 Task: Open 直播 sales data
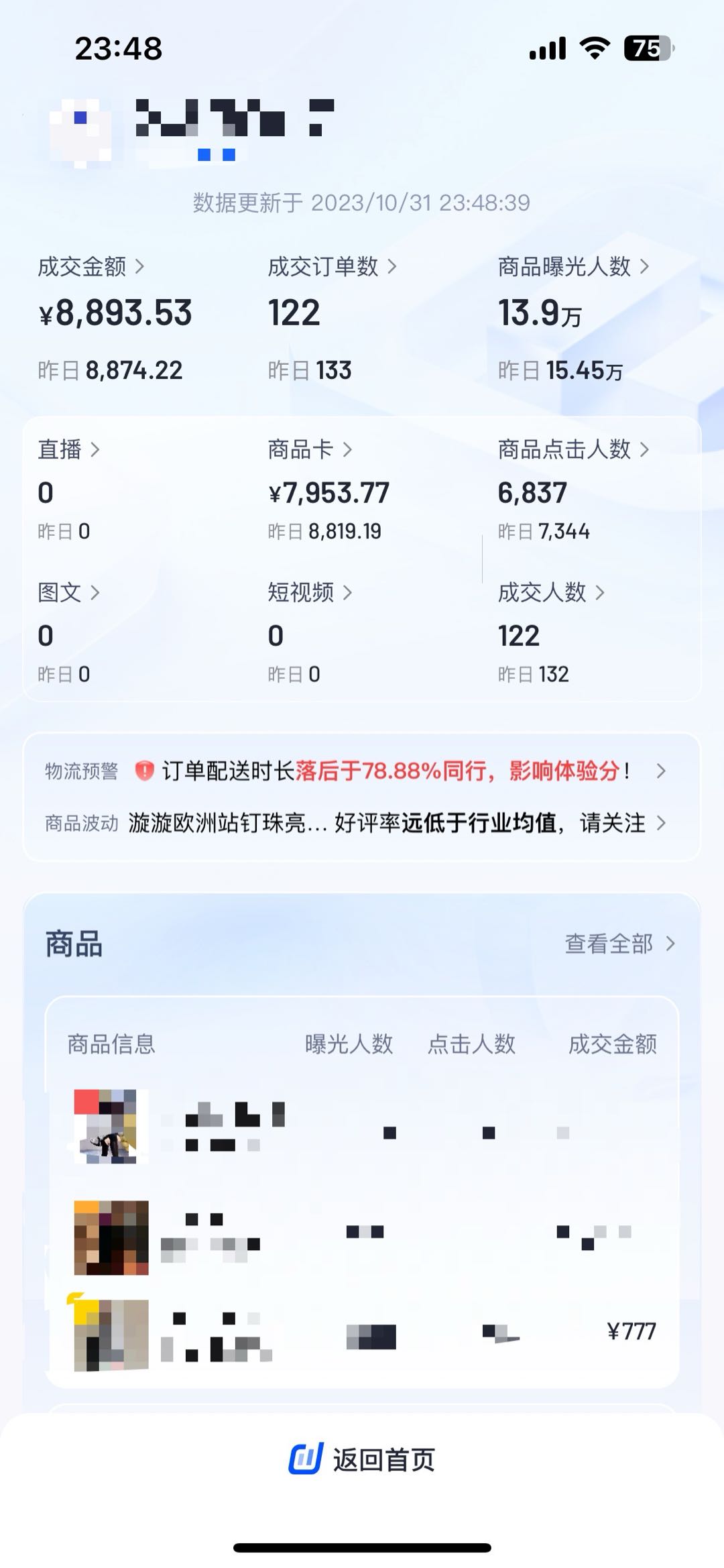pos(68,449)
